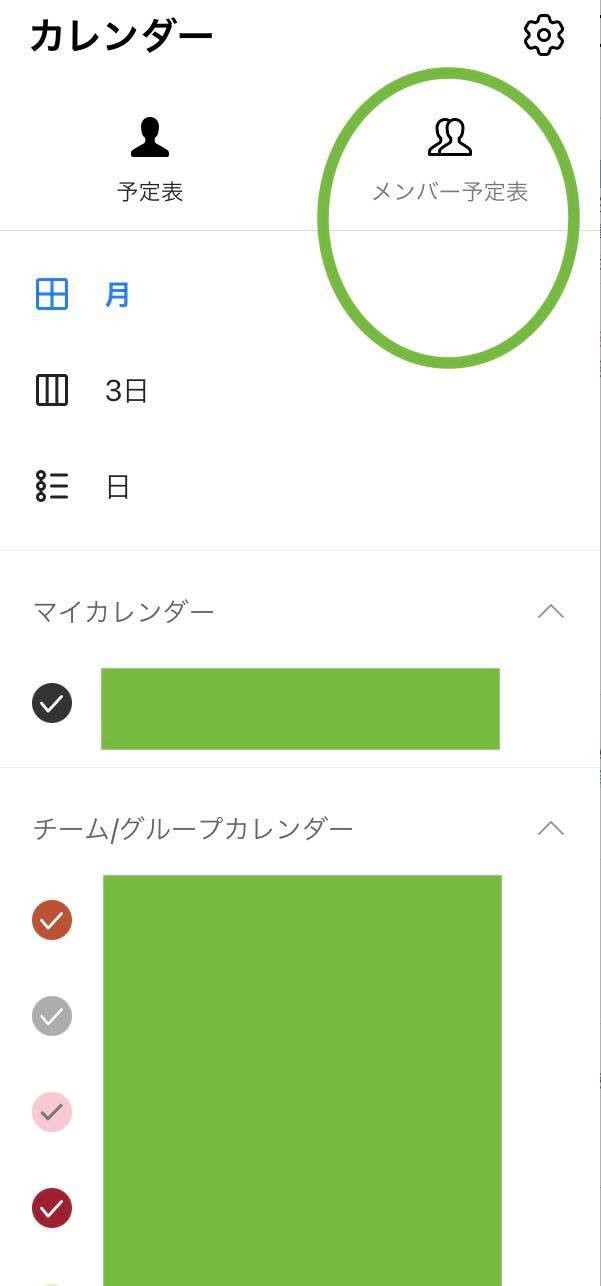
Task: Collapse the チーム/グループカレンダー section
Action: (551, 828)
